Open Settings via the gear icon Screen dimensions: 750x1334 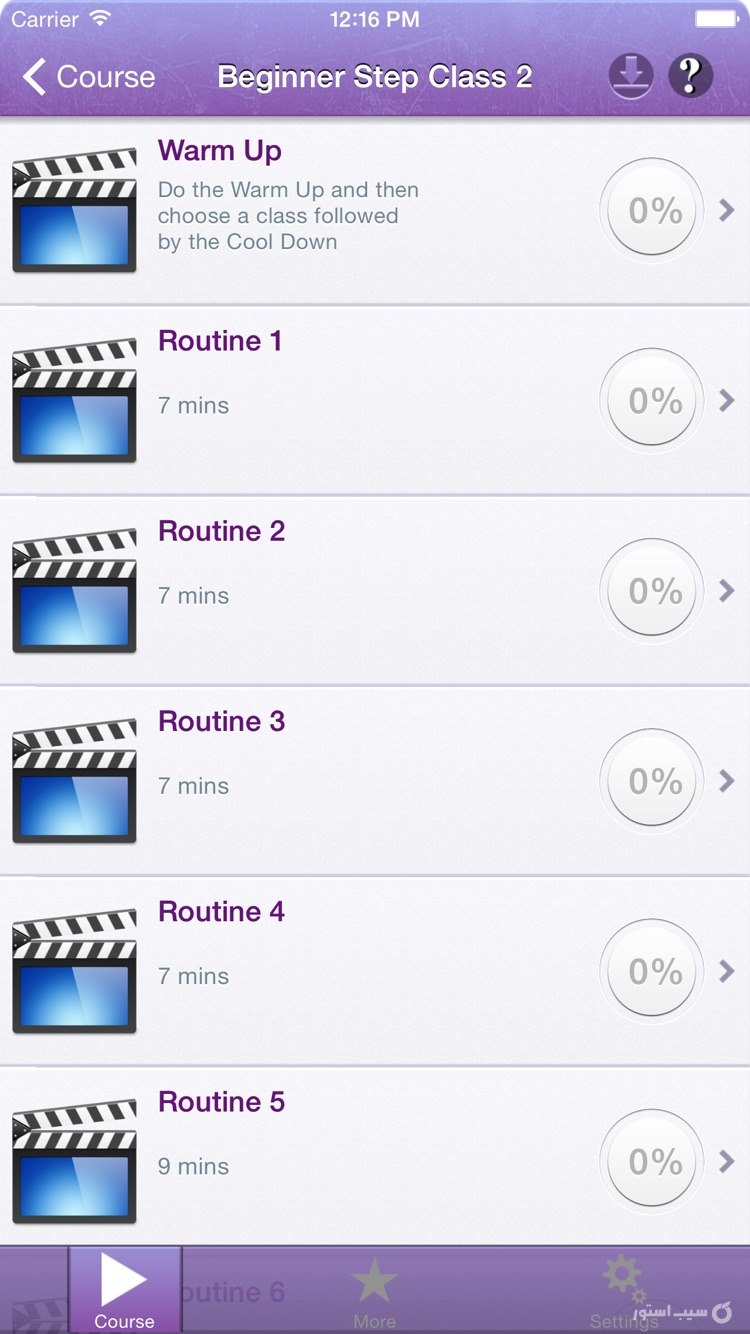[622, 1275]
